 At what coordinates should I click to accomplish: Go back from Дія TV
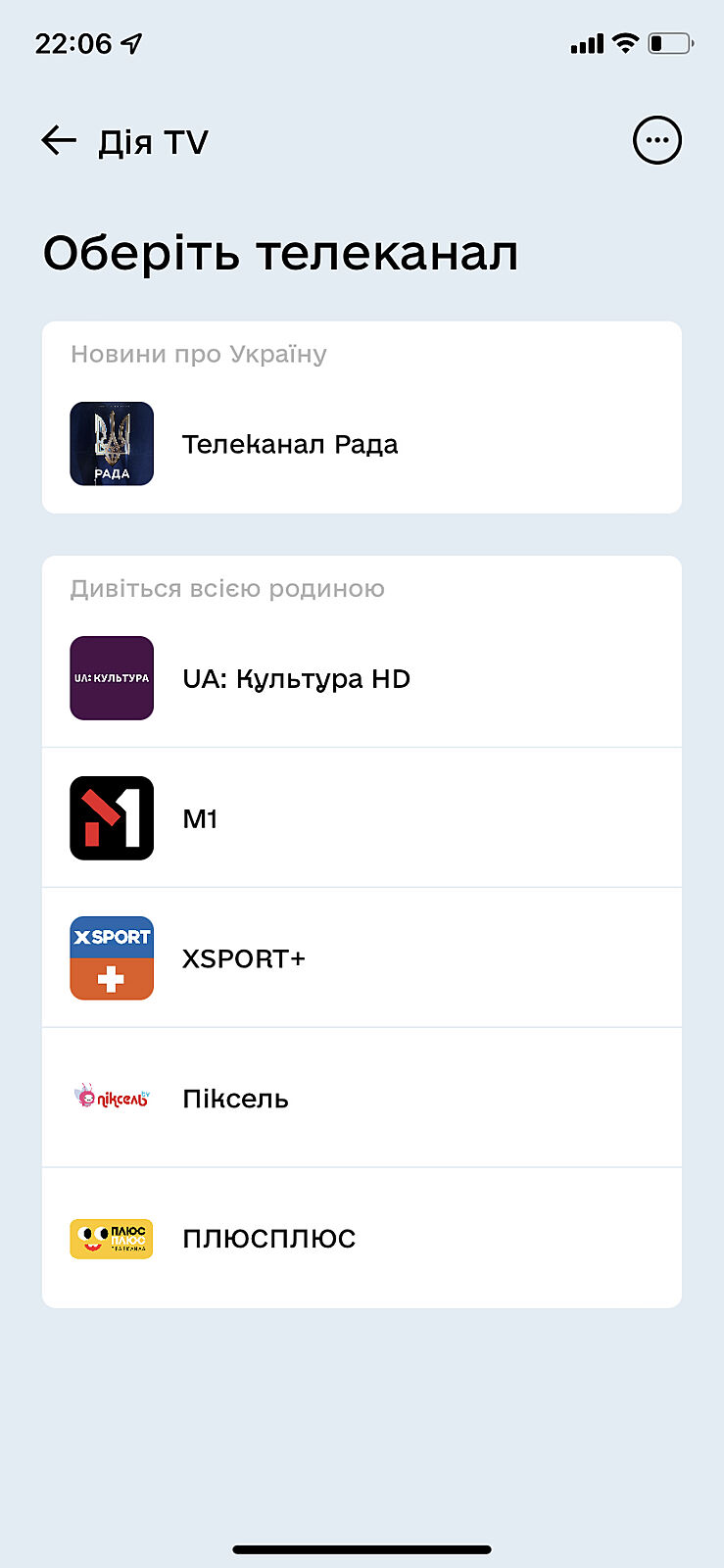coord(59,141)
